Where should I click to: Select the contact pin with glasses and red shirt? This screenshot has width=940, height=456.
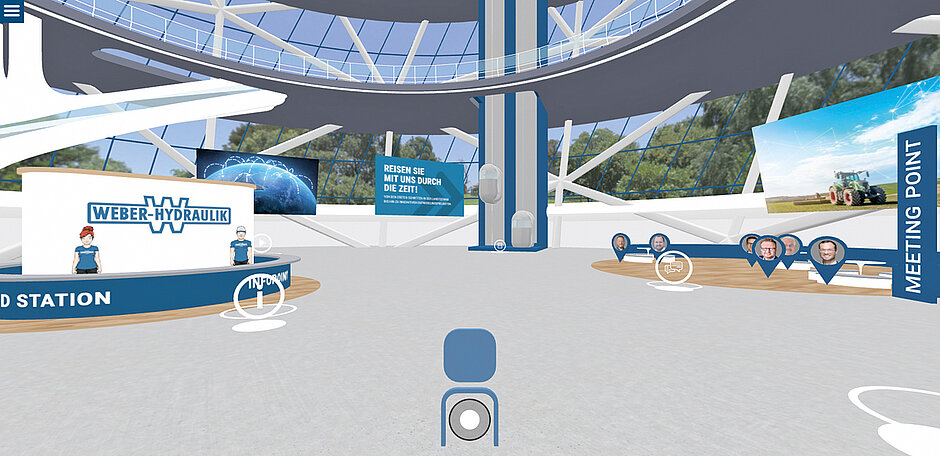pyautogui.click(x=767, y=249)
